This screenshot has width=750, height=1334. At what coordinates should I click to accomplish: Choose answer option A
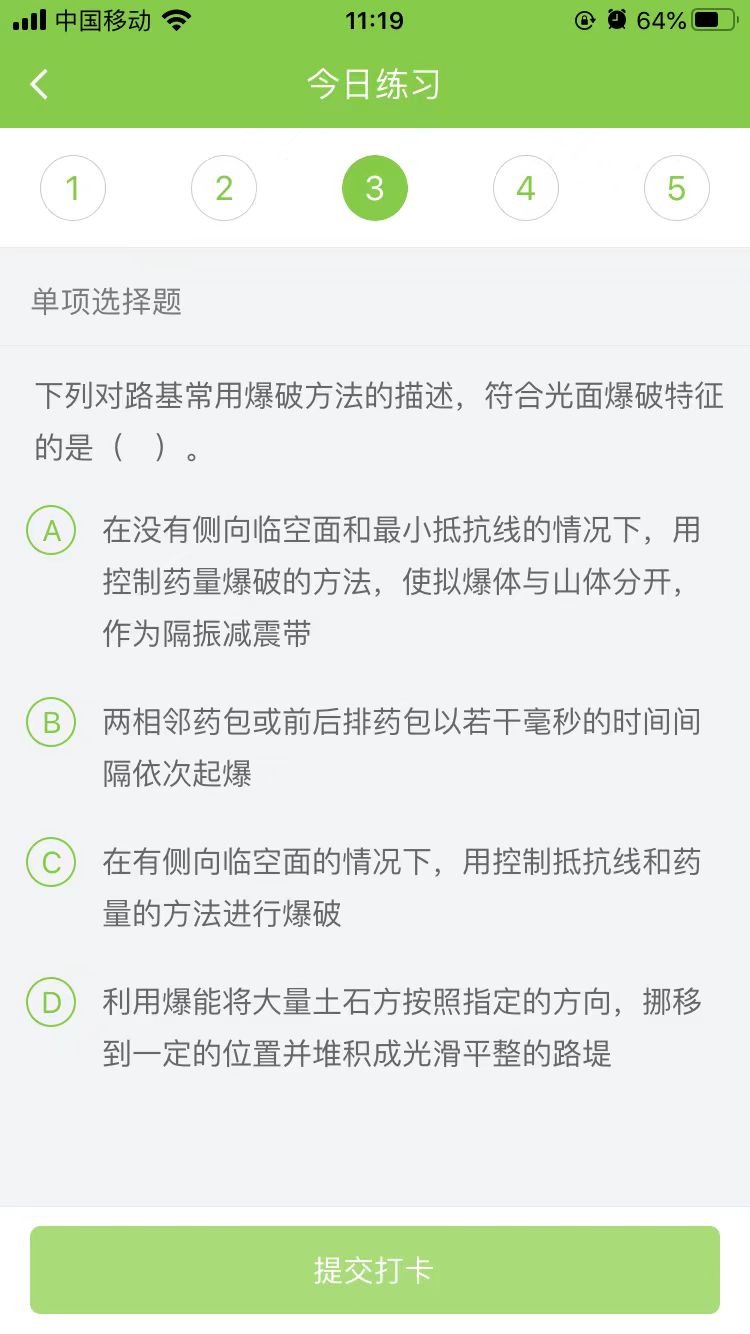[x=52, y=531]
